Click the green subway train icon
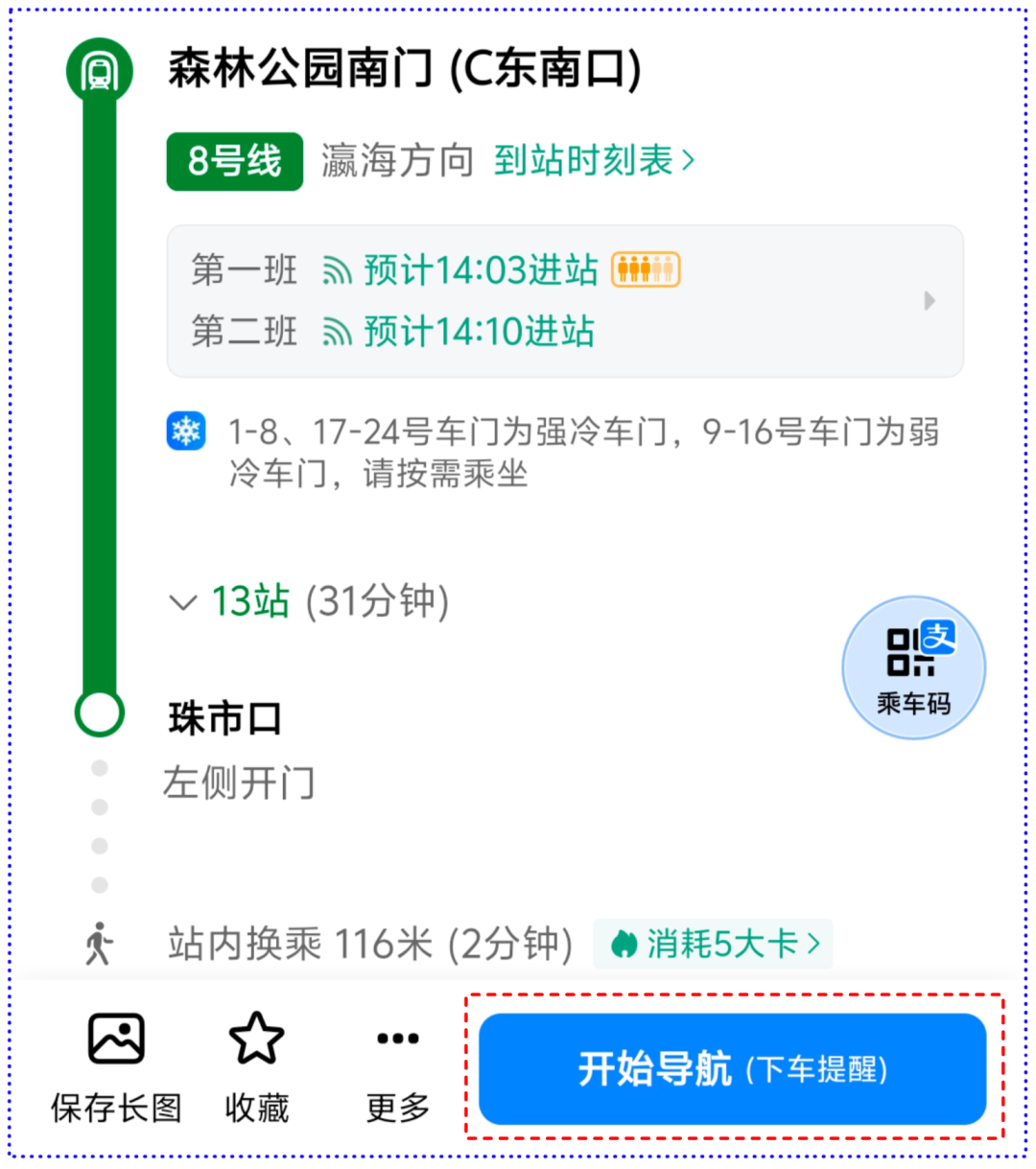1036x1169 pixels. 99,68
